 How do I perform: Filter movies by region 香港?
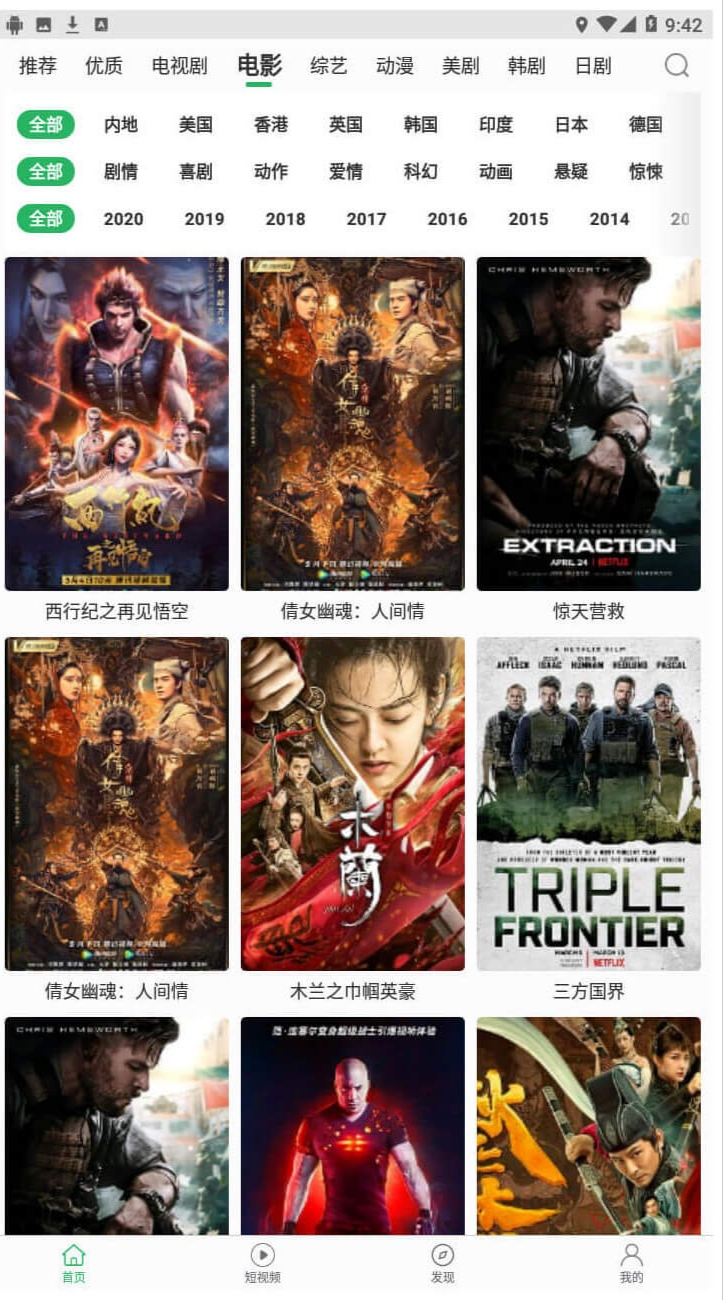tap(271, 125)
